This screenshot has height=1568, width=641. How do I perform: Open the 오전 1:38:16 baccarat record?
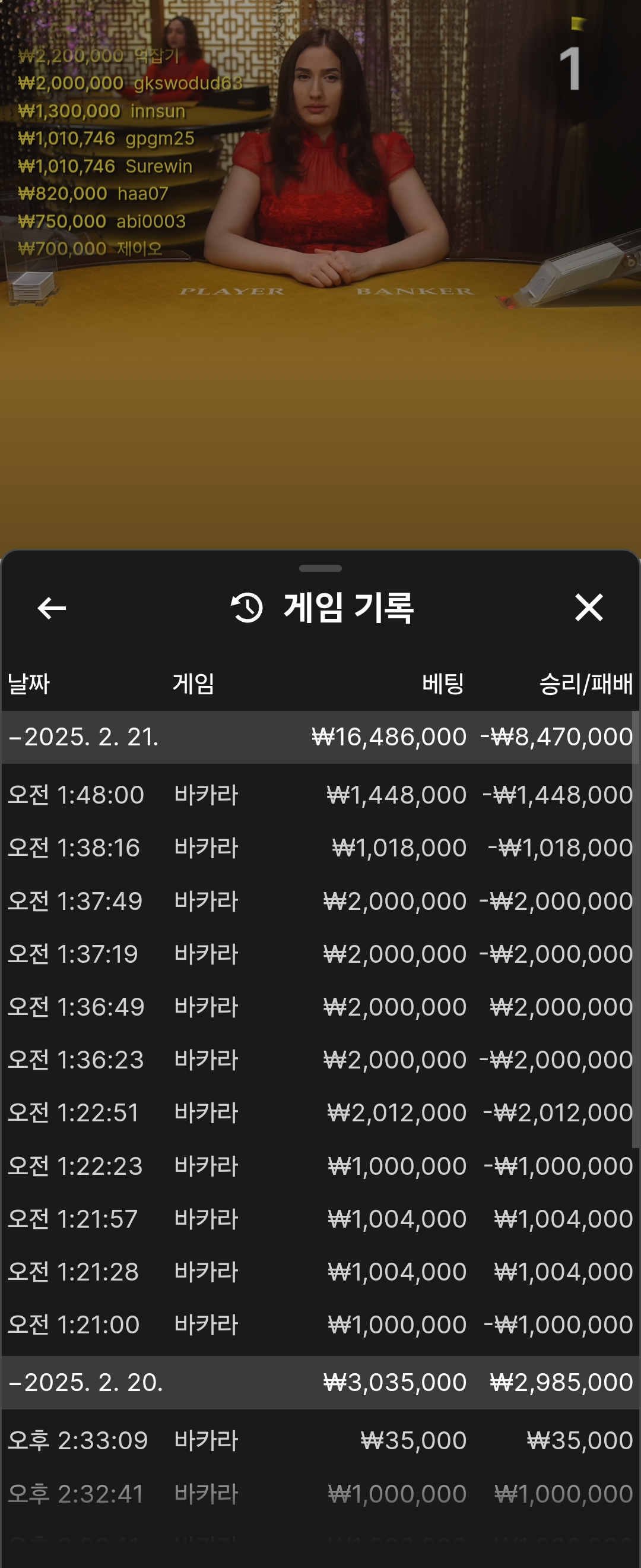(x=320, y=848)
